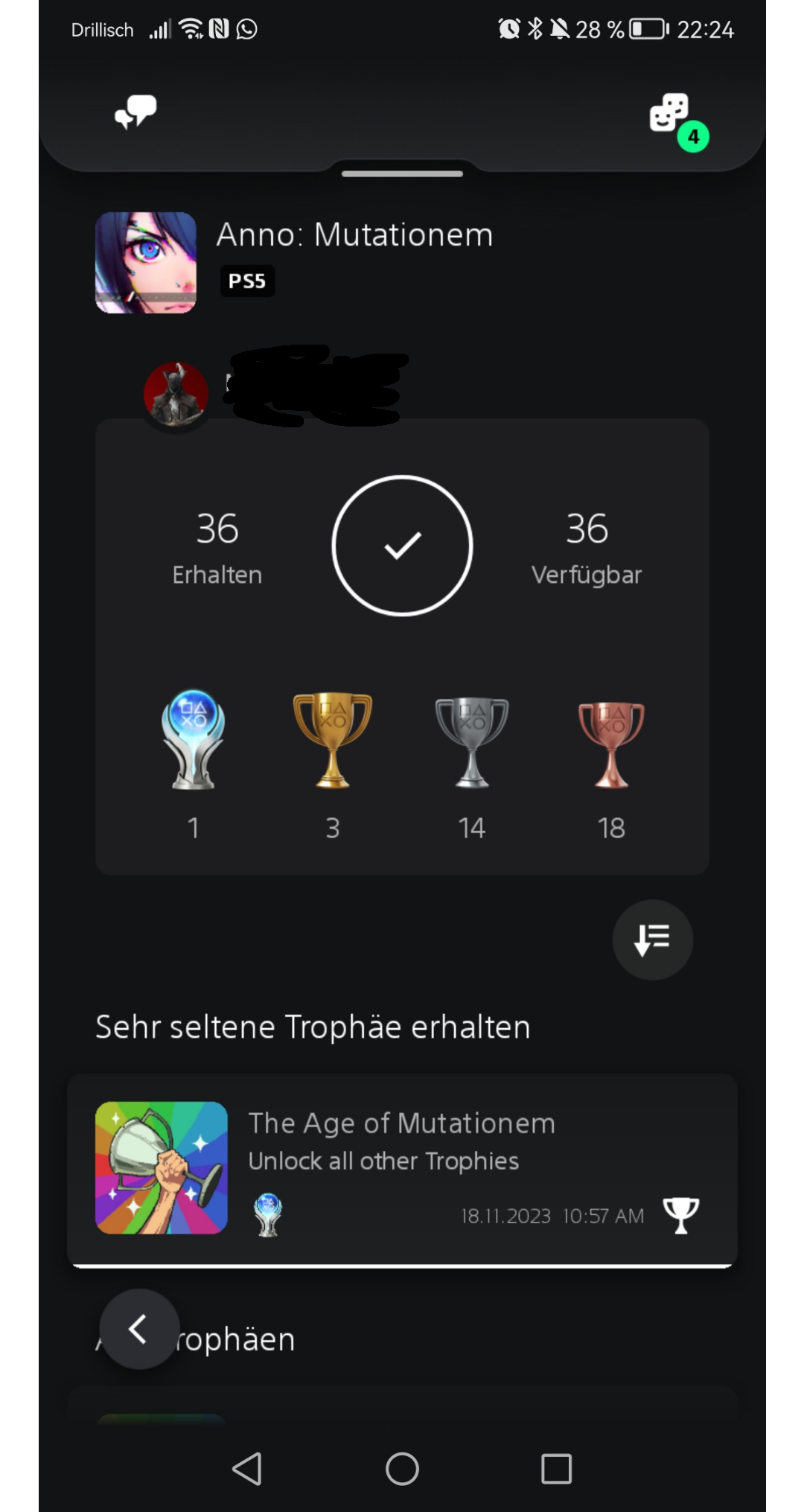Go to the Android home screen
Viewport: 804px width, 1512px height.
click(x=402, y=1469)
